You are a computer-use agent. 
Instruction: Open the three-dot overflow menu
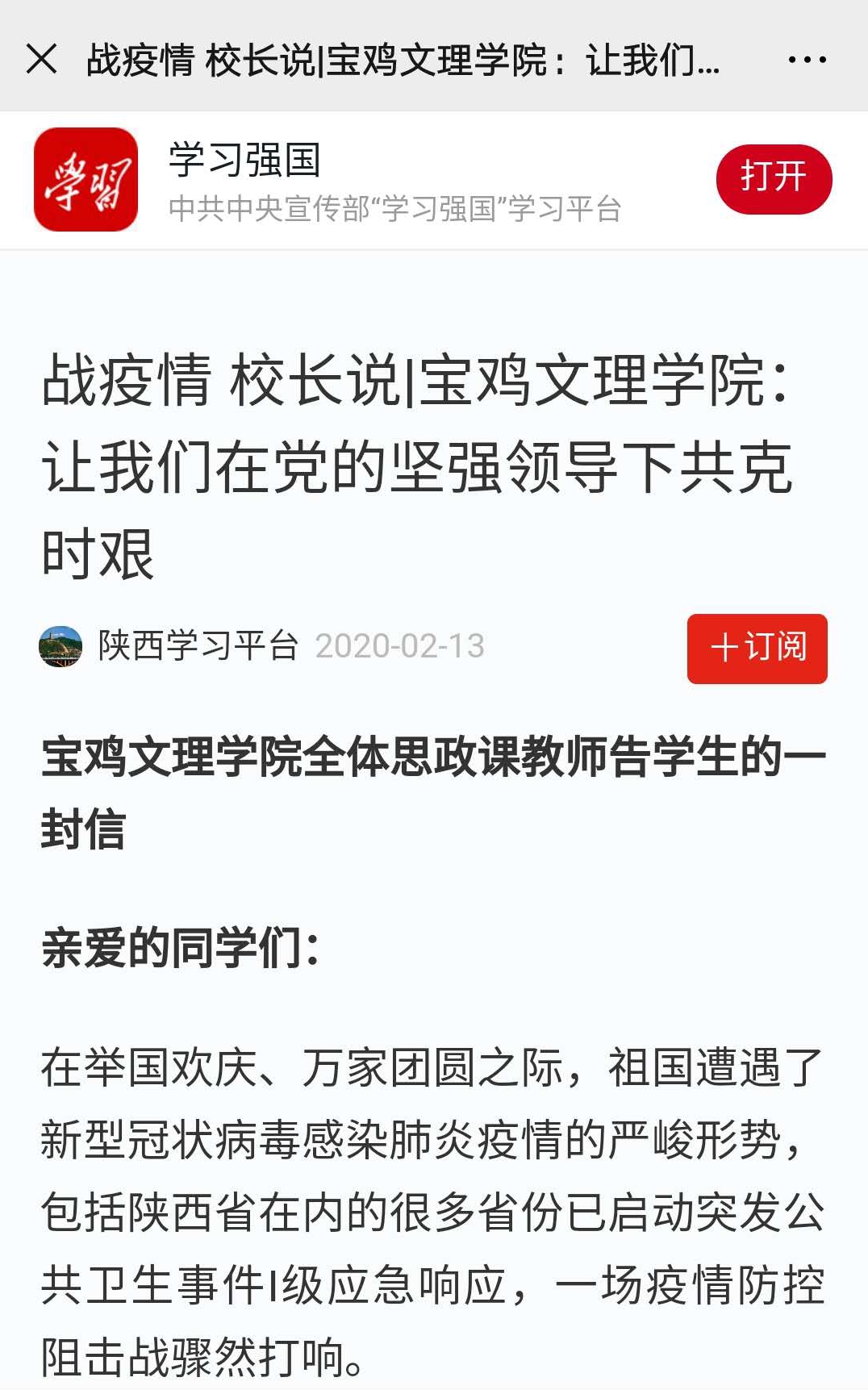tap(807, 60)
